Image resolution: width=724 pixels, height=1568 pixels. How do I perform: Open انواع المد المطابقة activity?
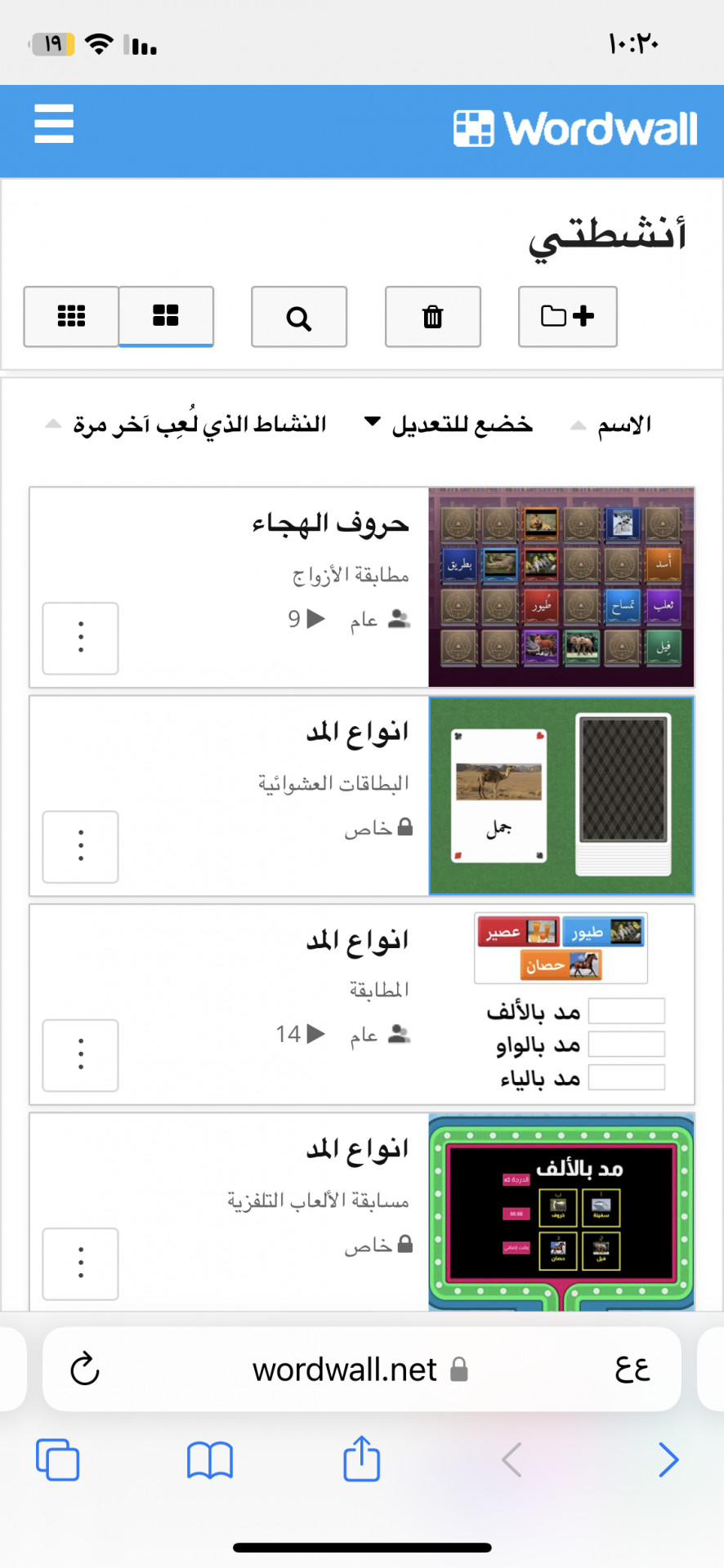point(357,941)
